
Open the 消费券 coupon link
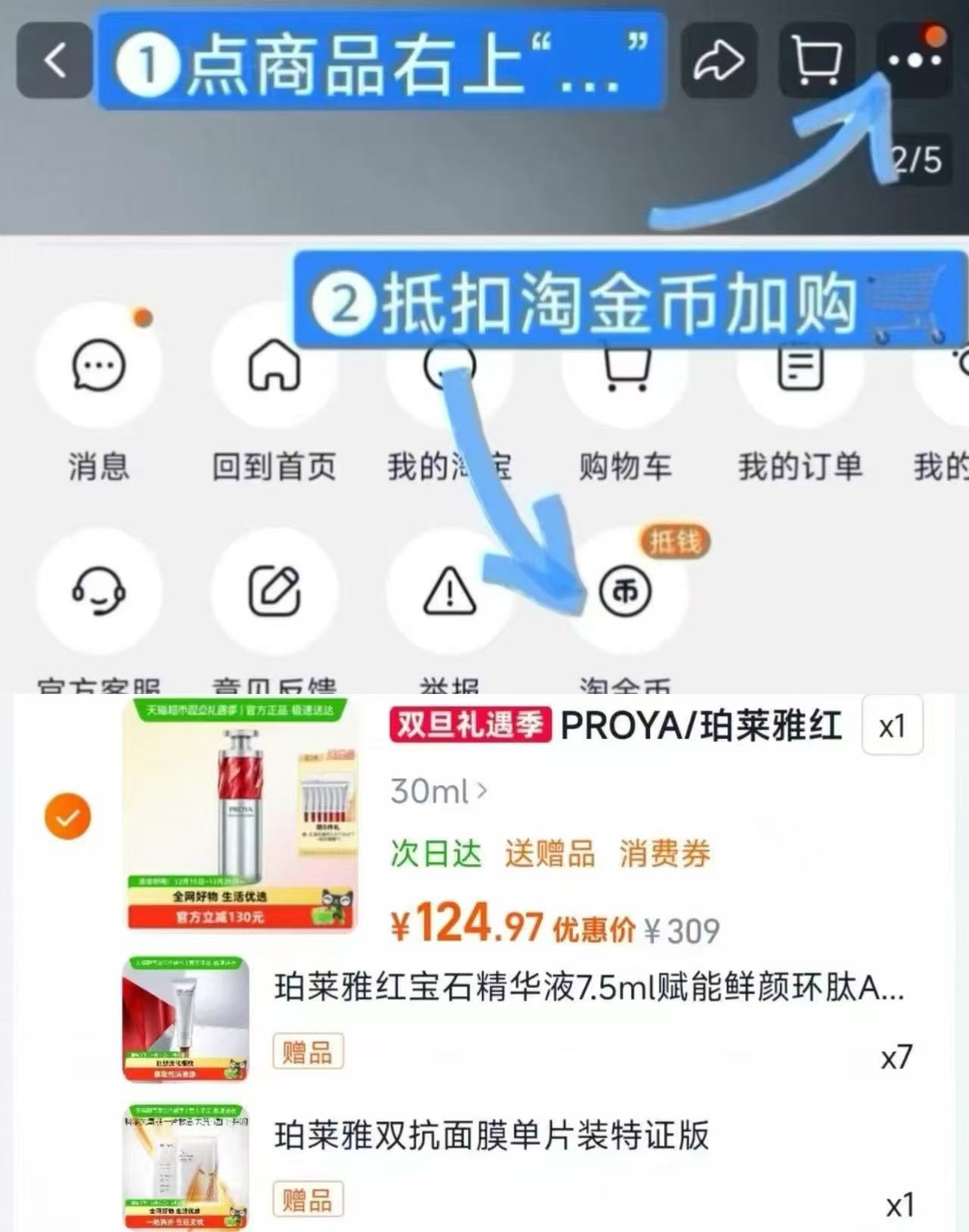pos(664,853)
